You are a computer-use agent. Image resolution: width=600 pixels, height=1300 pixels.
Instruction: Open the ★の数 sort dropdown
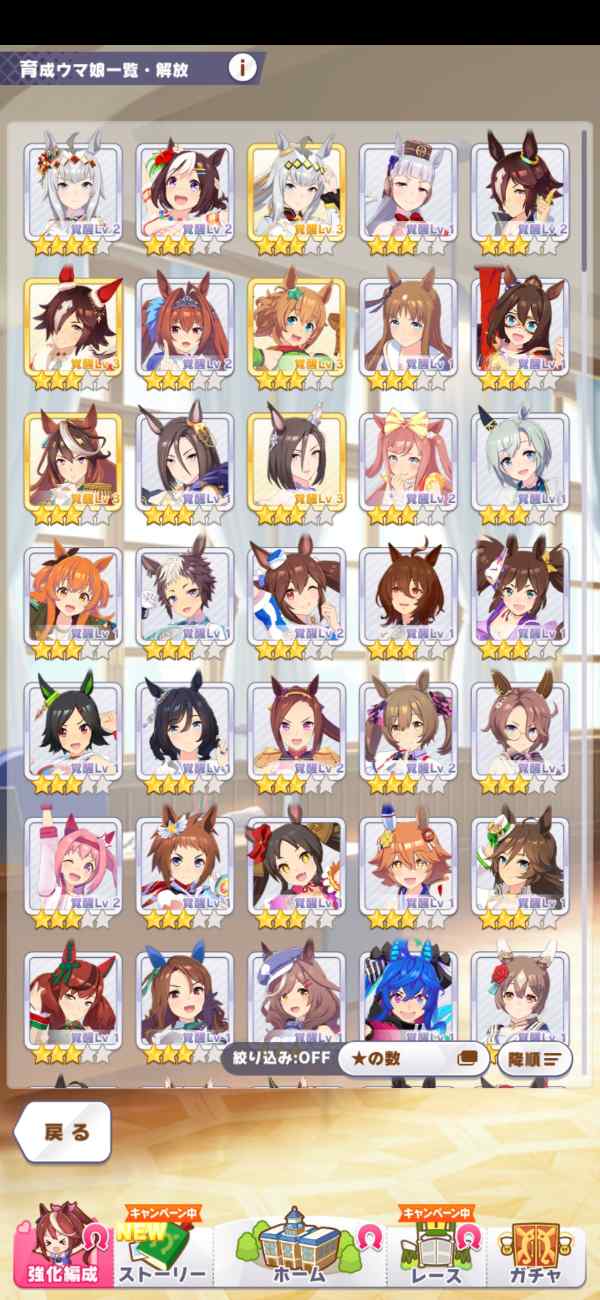coord(412,1058)
